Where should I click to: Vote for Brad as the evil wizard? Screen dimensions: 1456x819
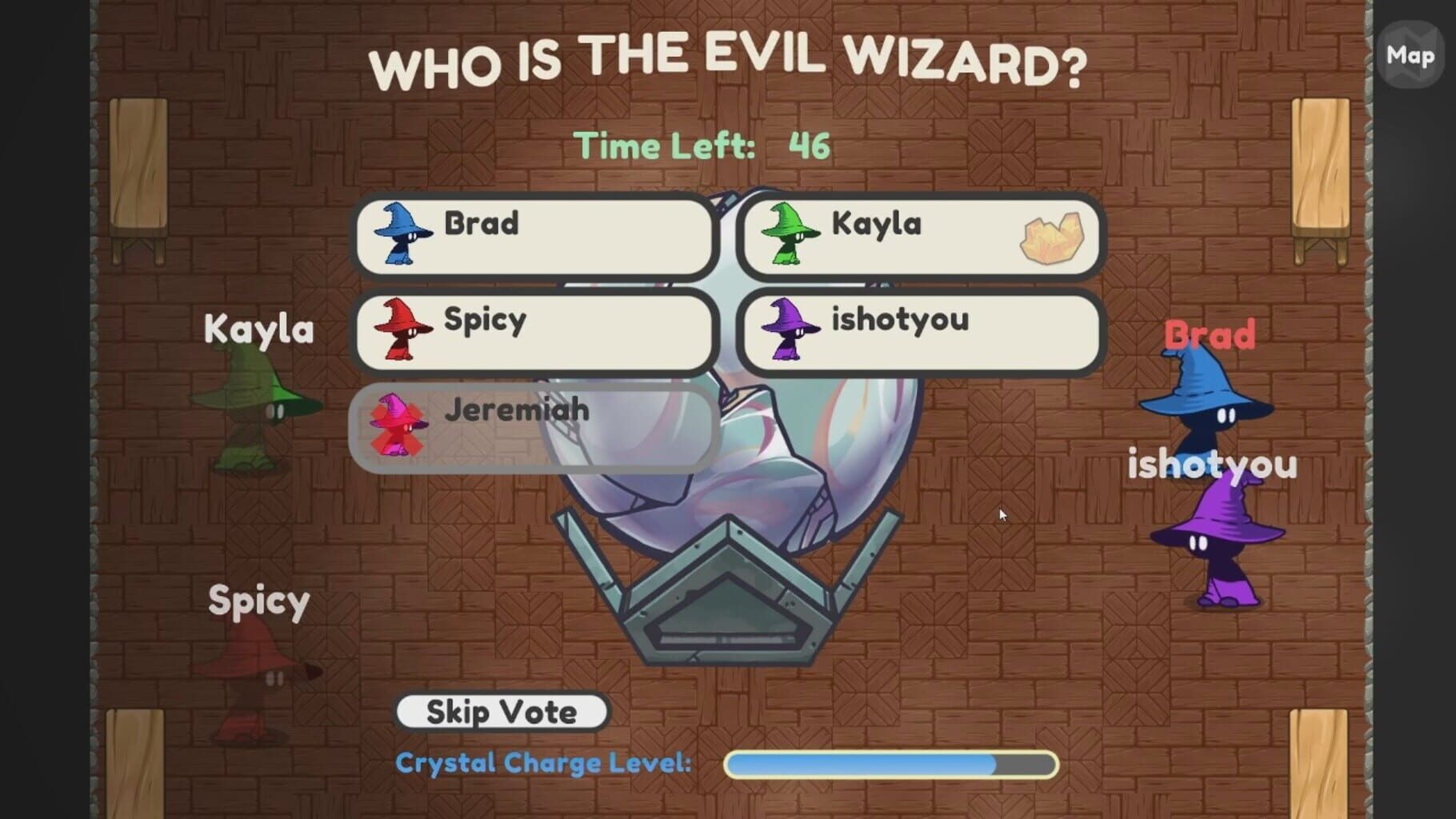pos(534,236)
